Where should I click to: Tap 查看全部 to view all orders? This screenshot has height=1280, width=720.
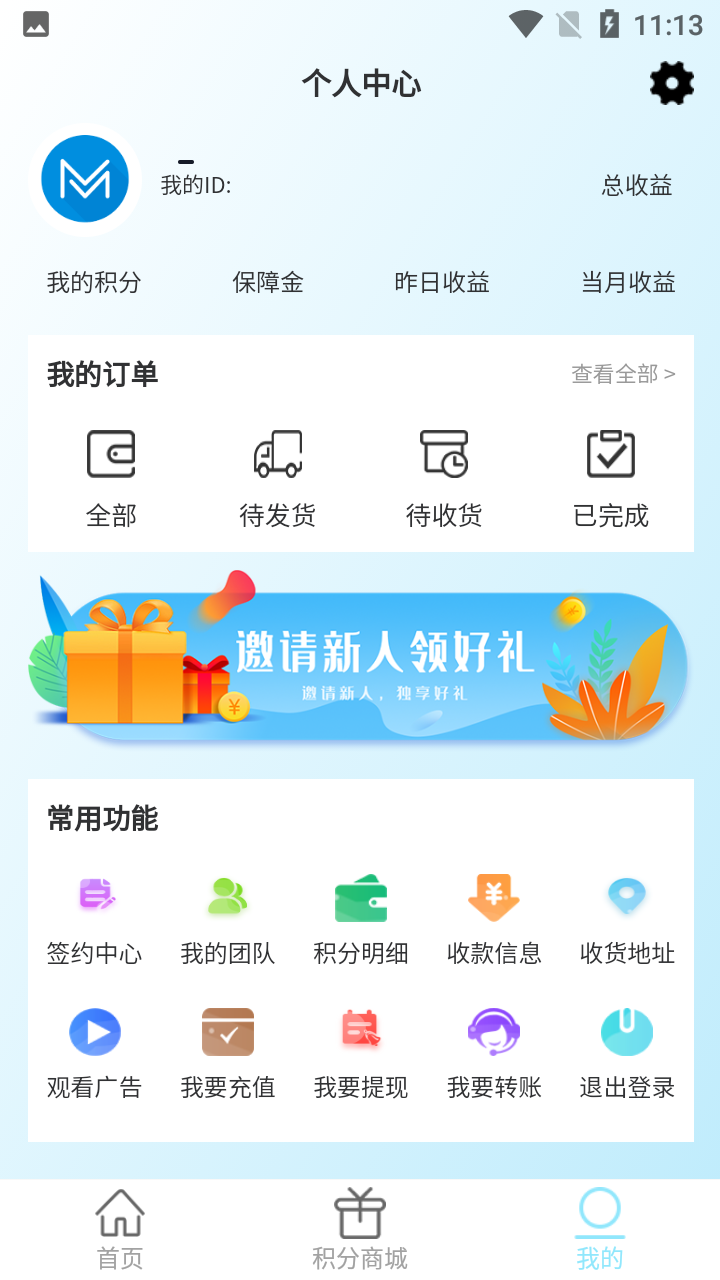click(623, 374)
